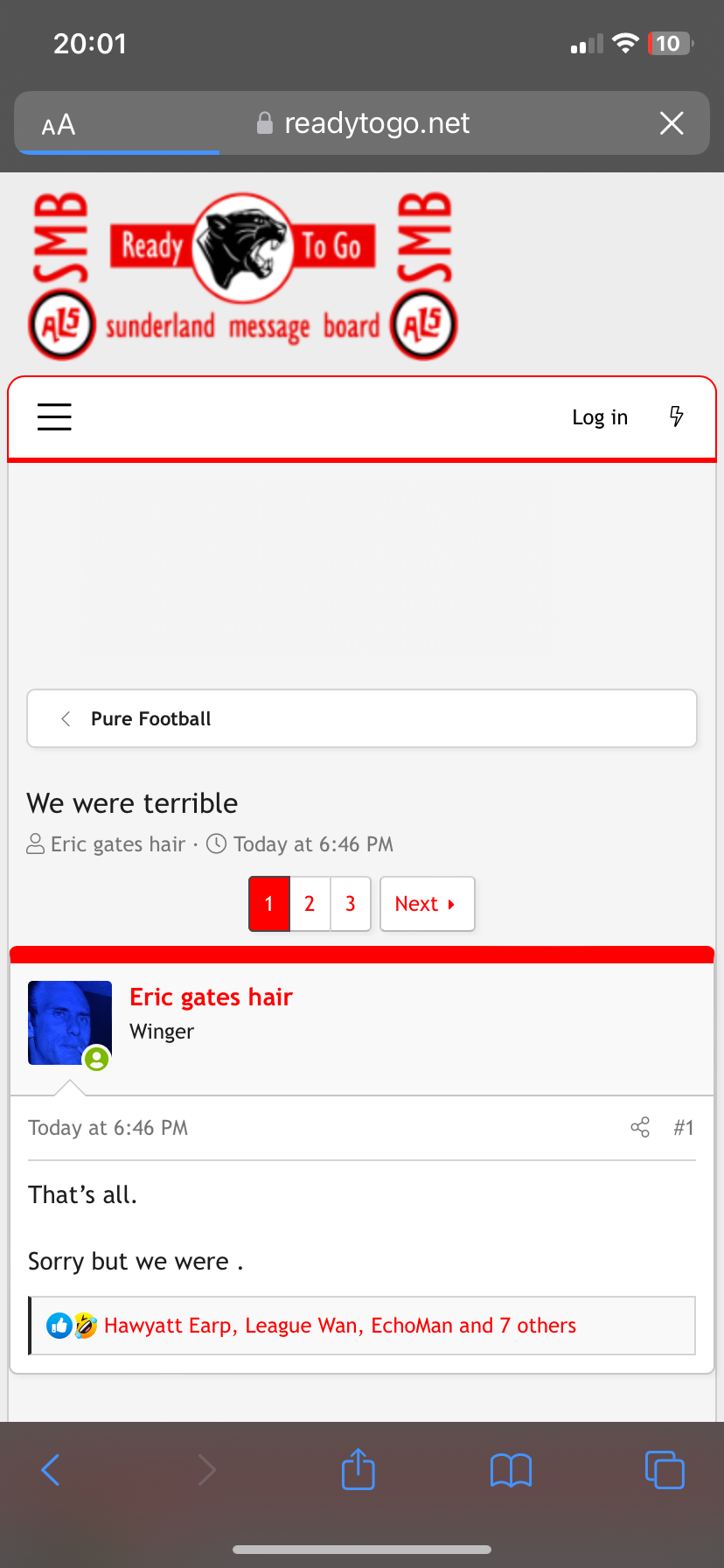Stop loading the page with X
This screenshot has width=724, height=1568.
point(672,123)
